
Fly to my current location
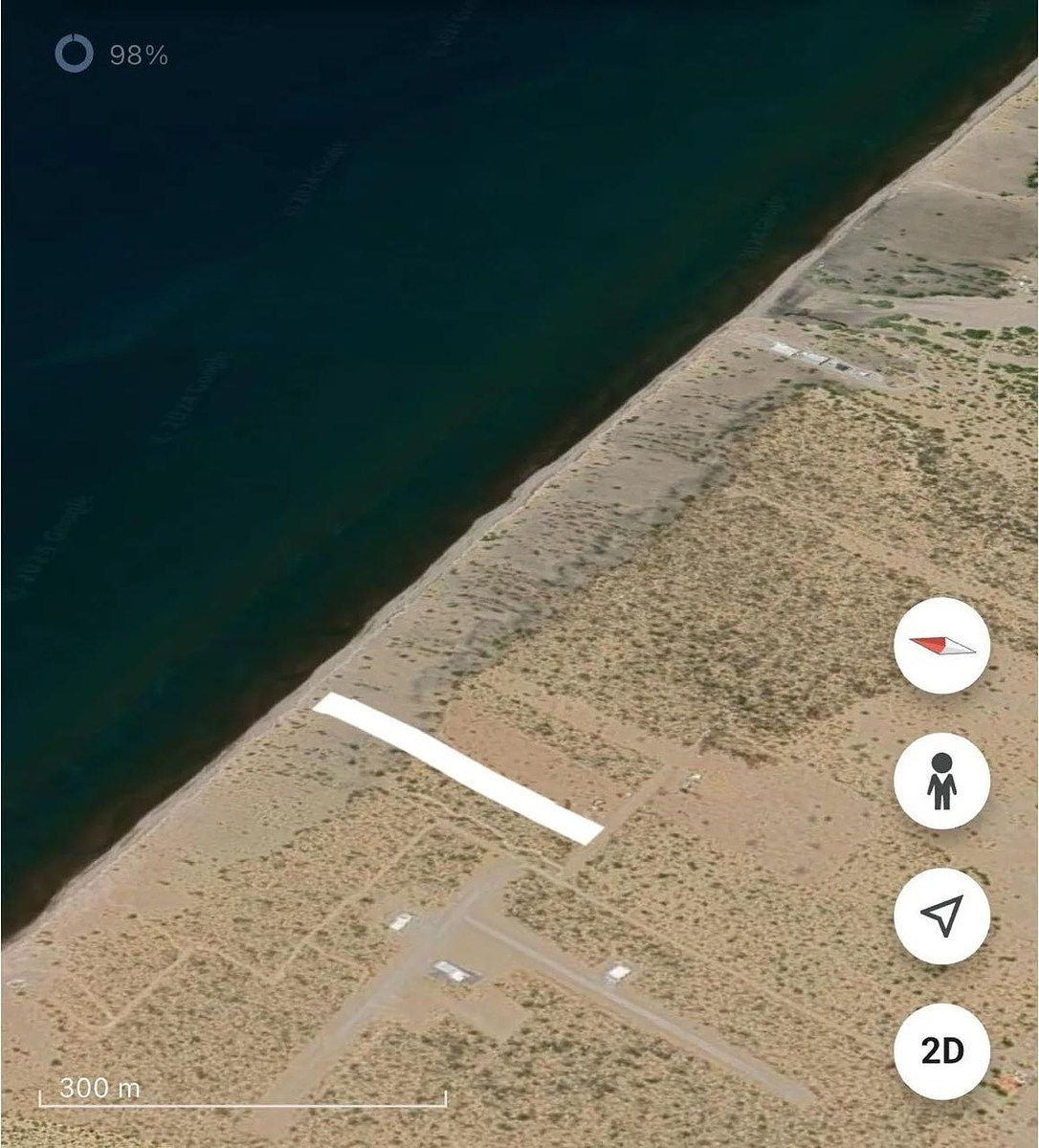click(x=941, y=916)
